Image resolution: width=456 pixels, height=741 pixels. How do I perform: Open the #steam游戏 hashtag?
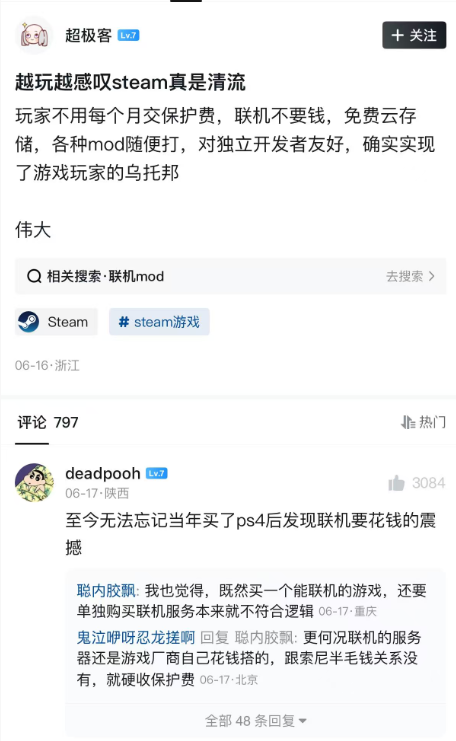[x=159, y=322]
